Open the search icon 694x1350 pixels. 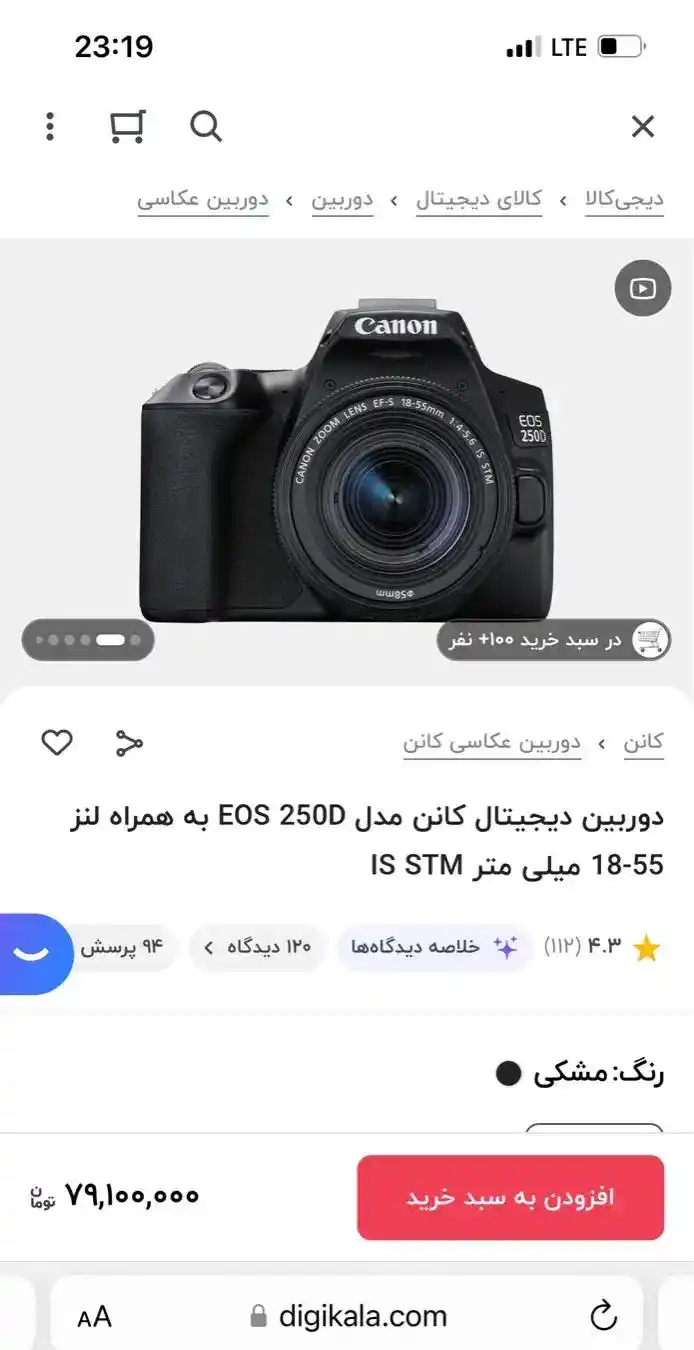pyautogui.click(x=206, y=127)
